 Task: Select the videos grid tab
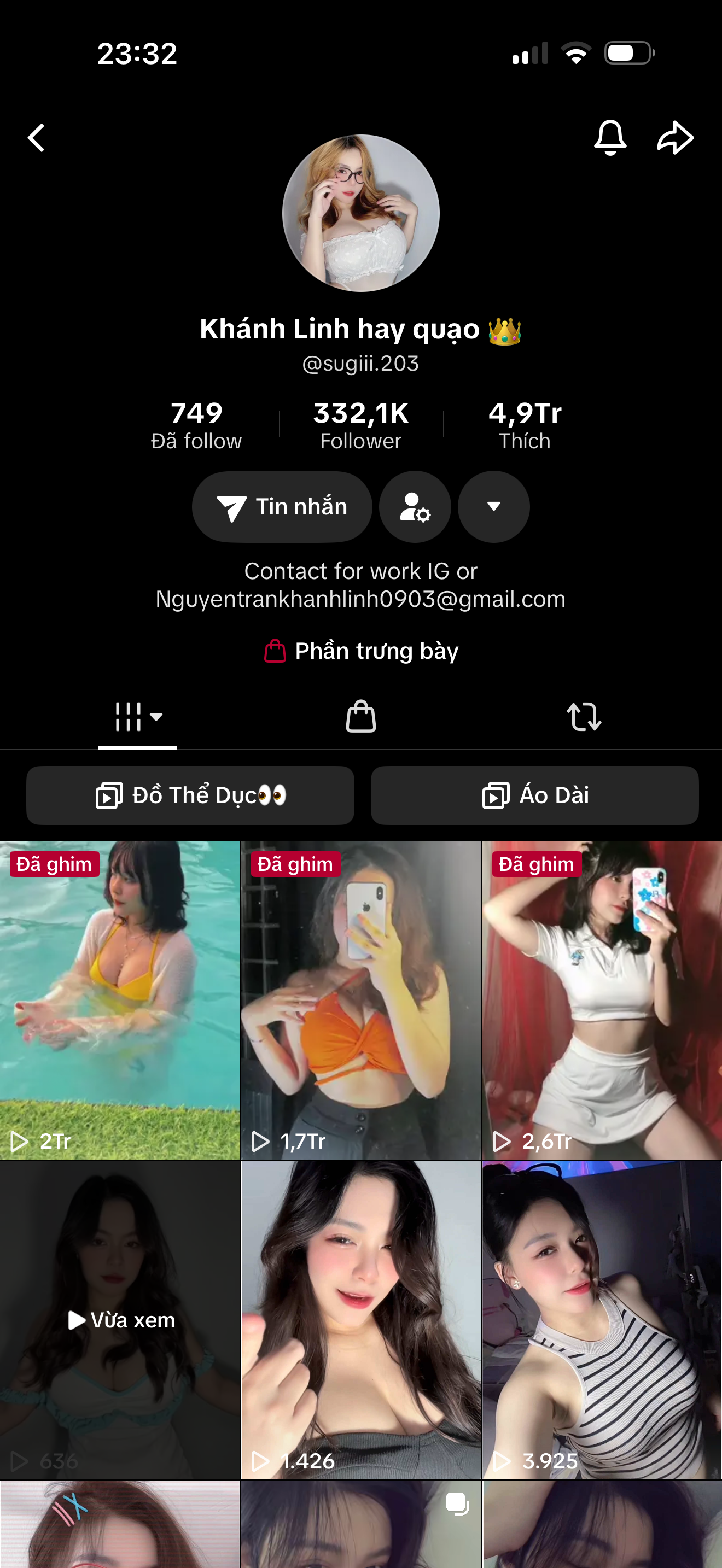tap(138, 716)
